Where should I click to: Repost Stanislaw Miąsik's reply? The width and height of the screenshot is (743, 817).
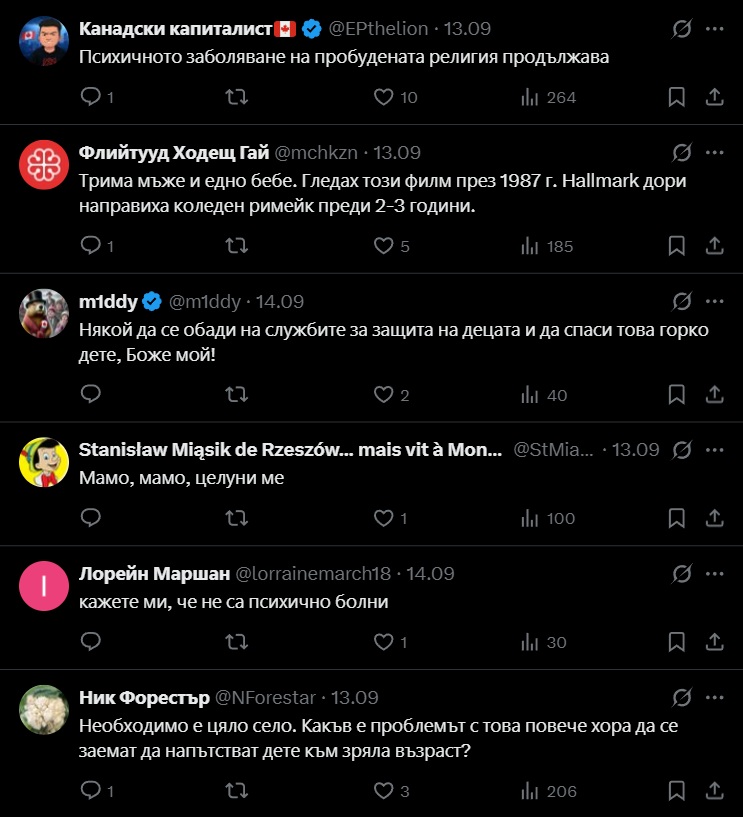(236, 518)
